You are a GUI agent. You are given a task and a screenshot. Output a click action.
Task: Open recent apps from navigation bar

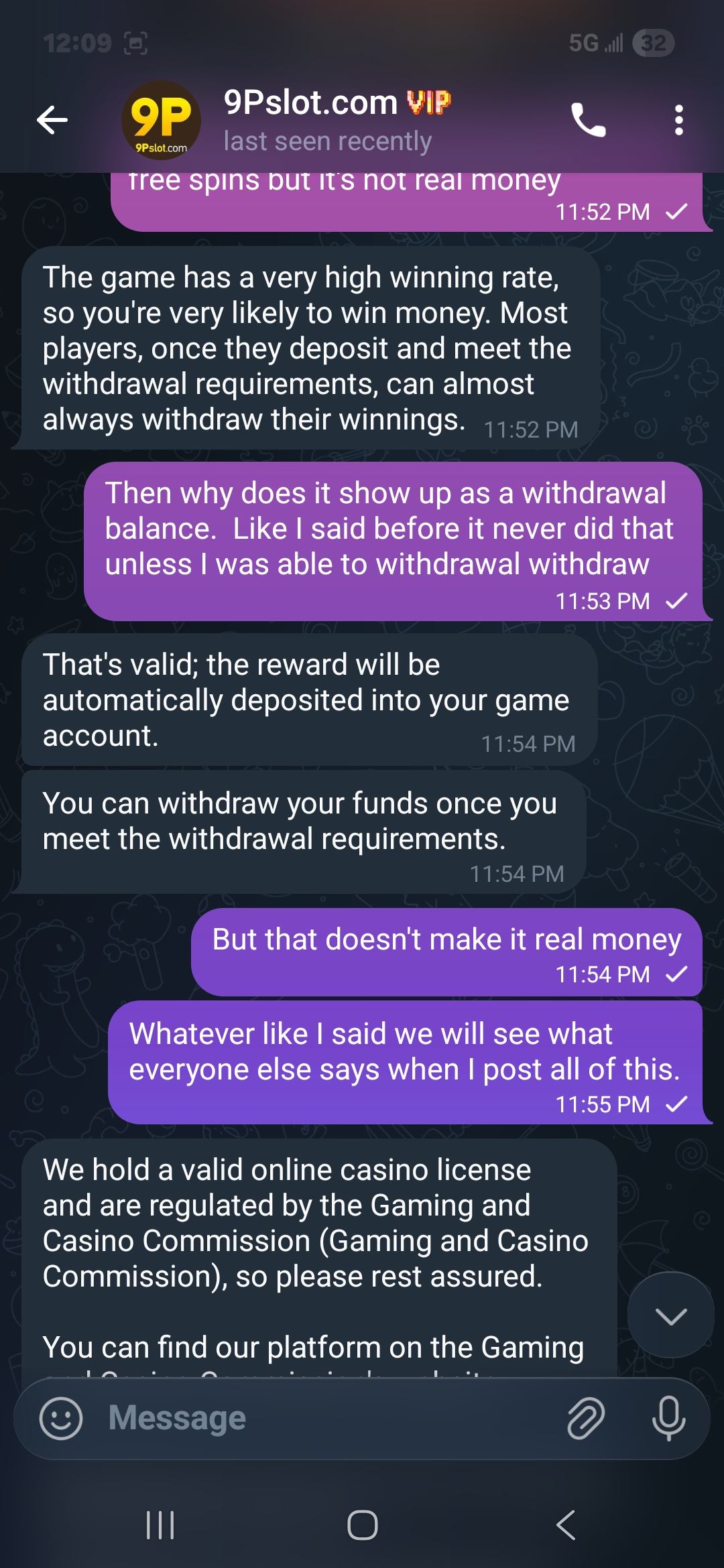[x=160, y=1526]
